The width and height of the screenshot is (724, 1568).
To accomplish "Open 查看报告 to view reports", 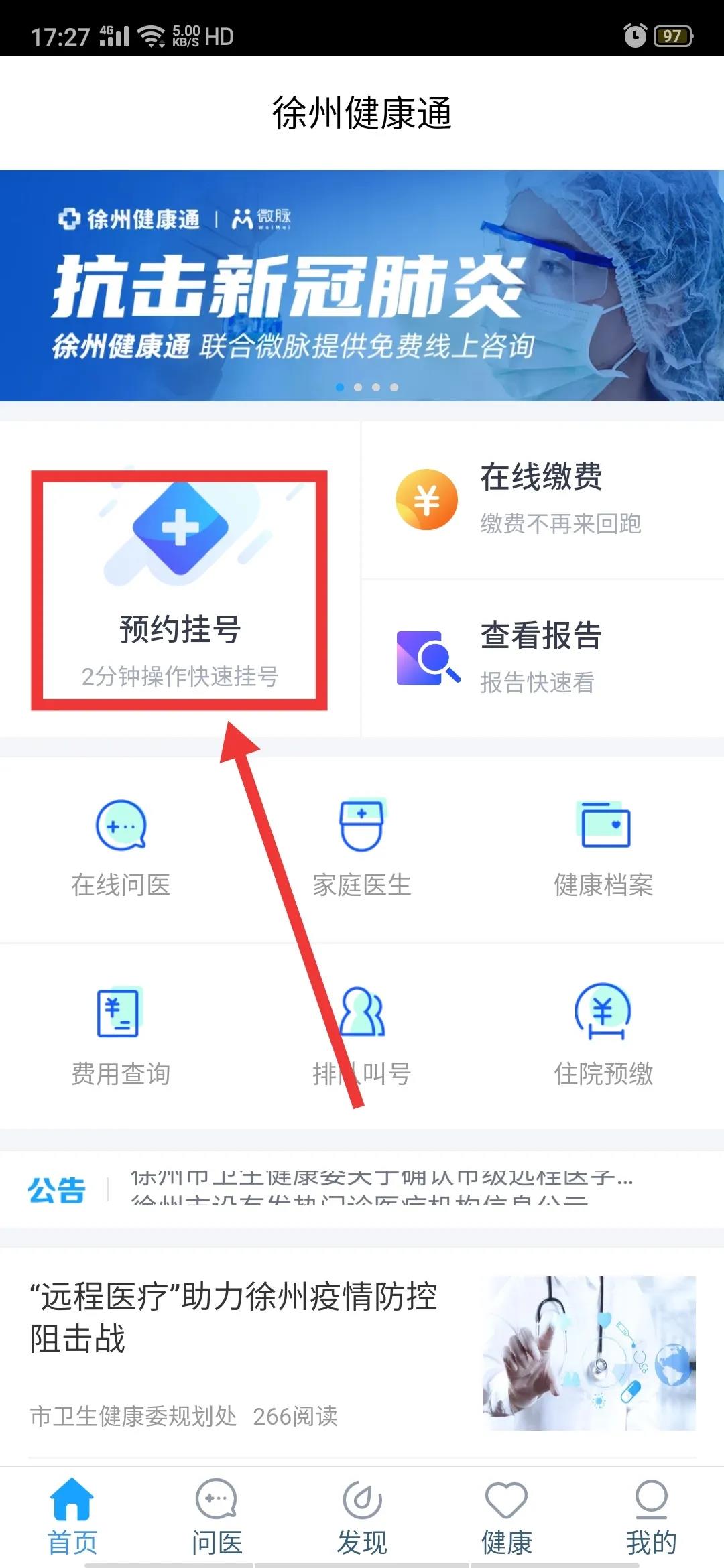I will coord(542,657).
